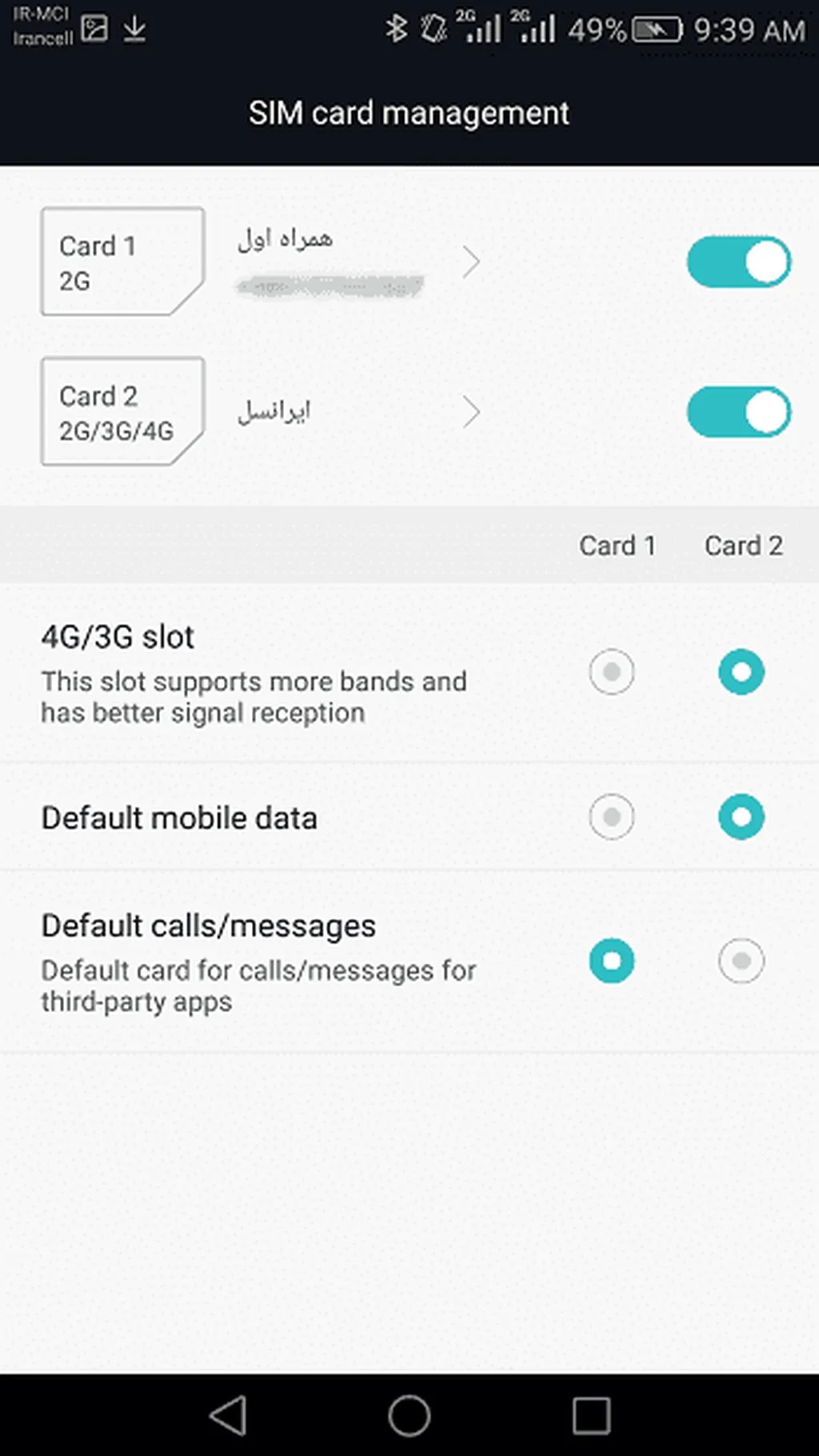This screenshot has width=819, height=1456.
Task: Select Card 2 for 4G/3G slot
Action: [x=741, y=672]
